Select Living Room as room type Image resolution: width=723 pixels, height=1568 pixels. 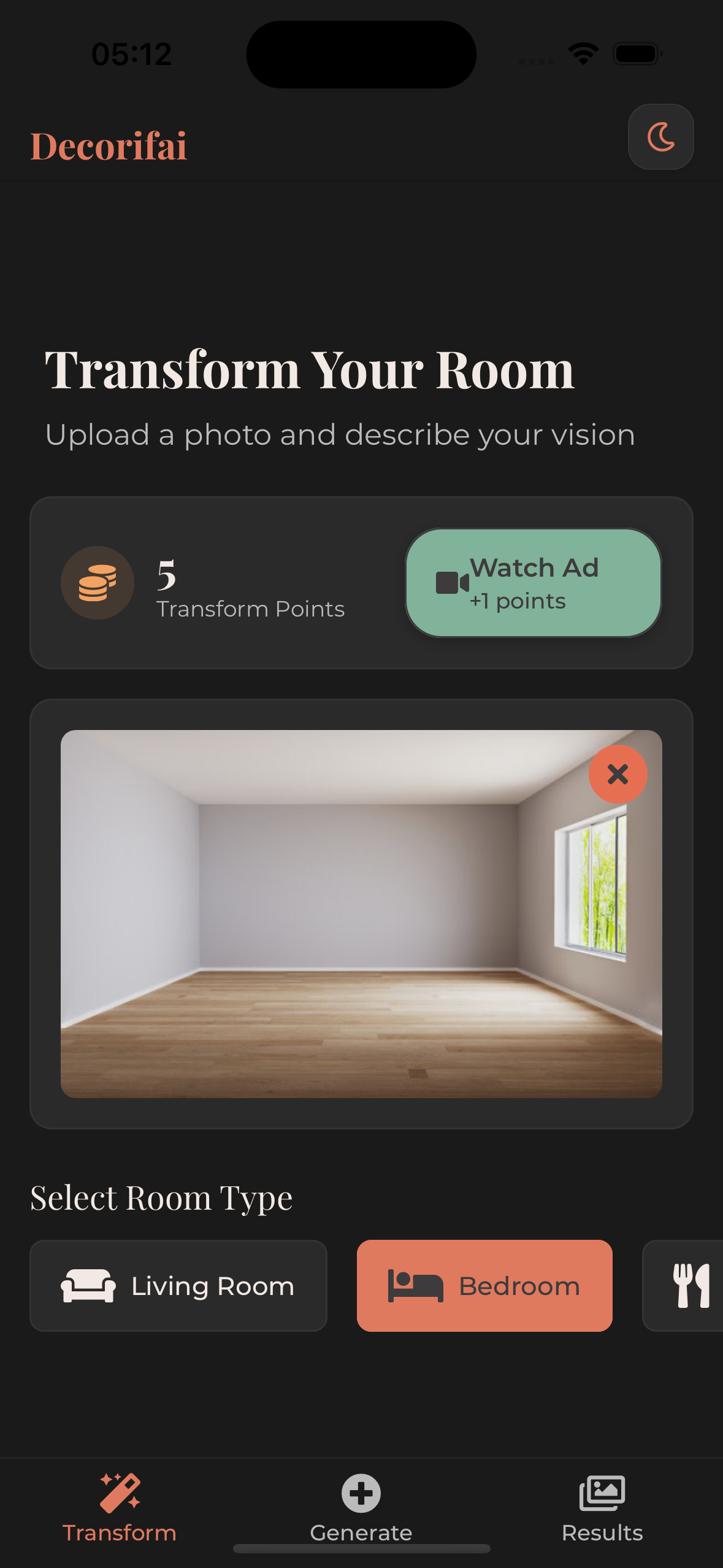click(x=178, y=1286)
